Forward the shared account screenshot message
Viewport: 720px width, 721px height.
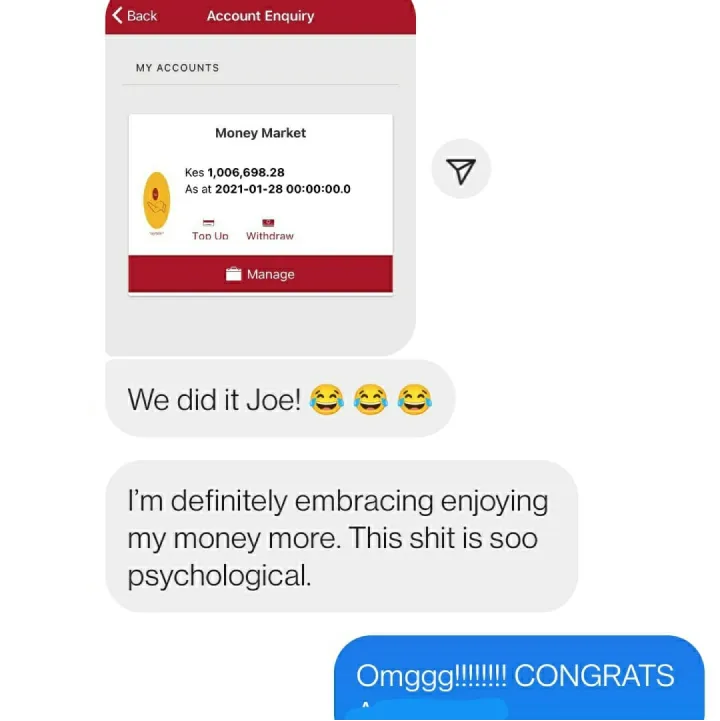point(461,171)
